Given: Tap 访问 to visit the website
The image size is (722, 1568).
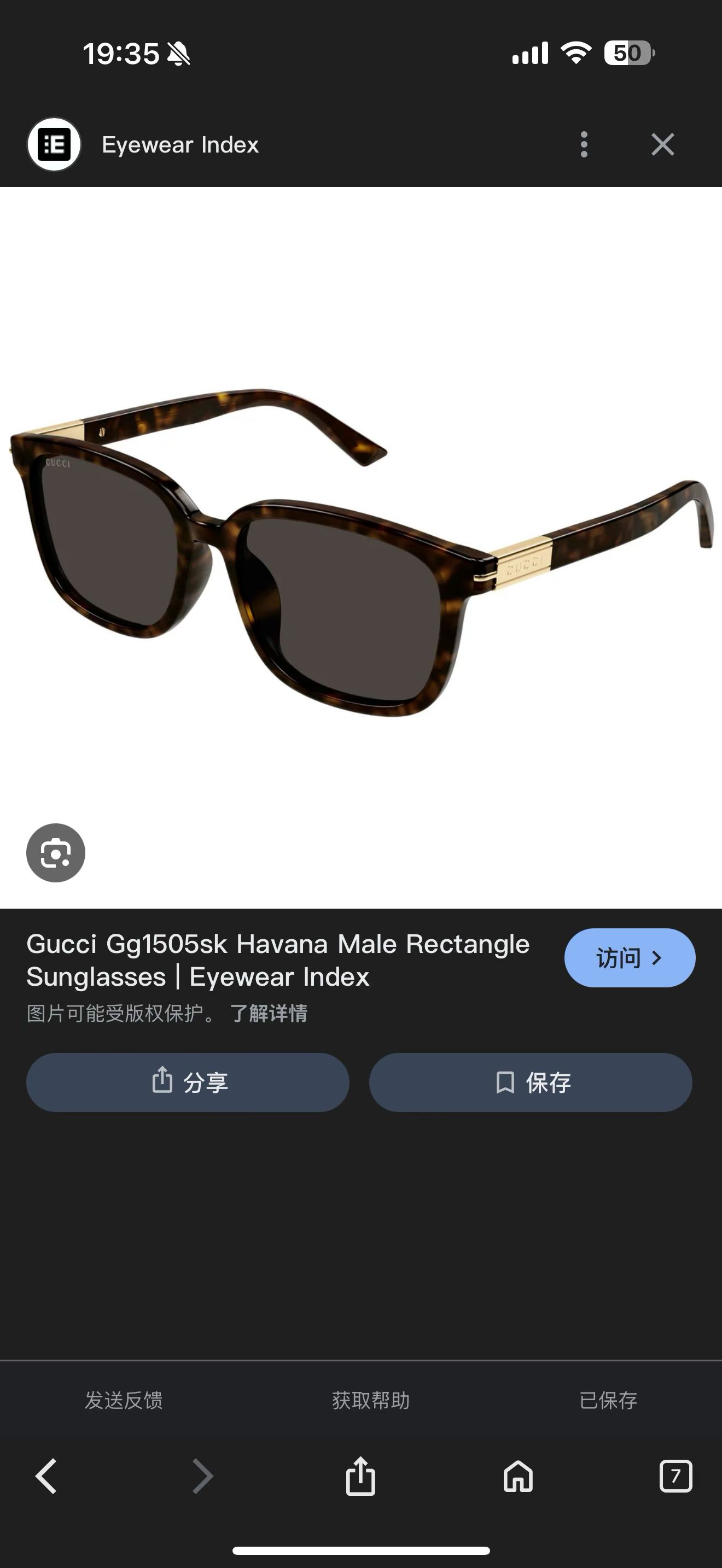Looking at the screenshot, I should tap(630, 957).
